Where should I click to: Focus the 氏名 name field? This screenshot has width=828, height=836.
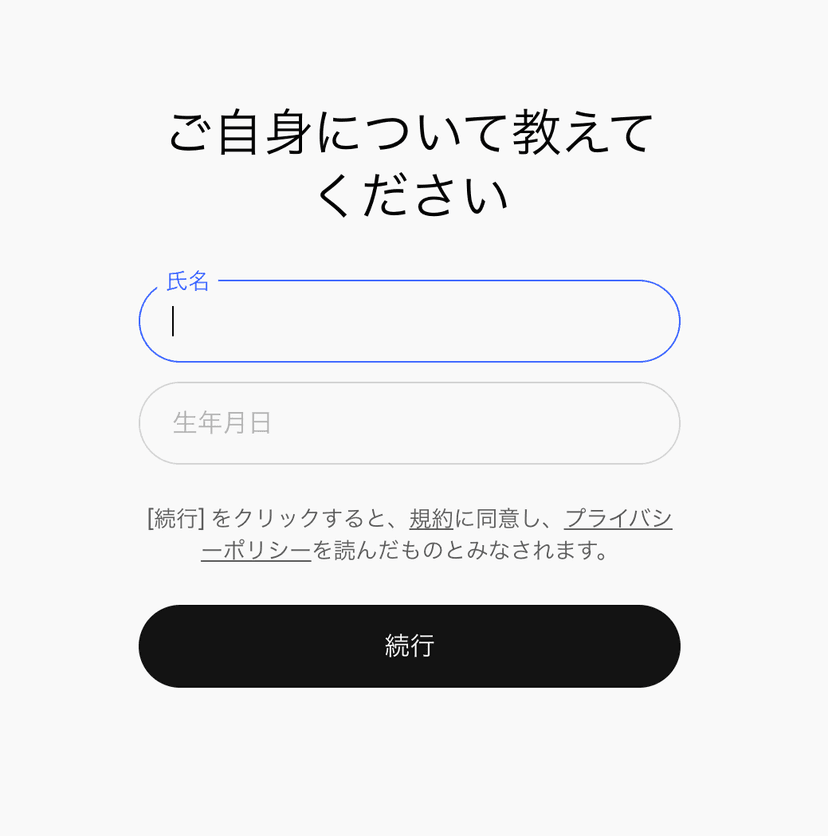pos(409,321)
